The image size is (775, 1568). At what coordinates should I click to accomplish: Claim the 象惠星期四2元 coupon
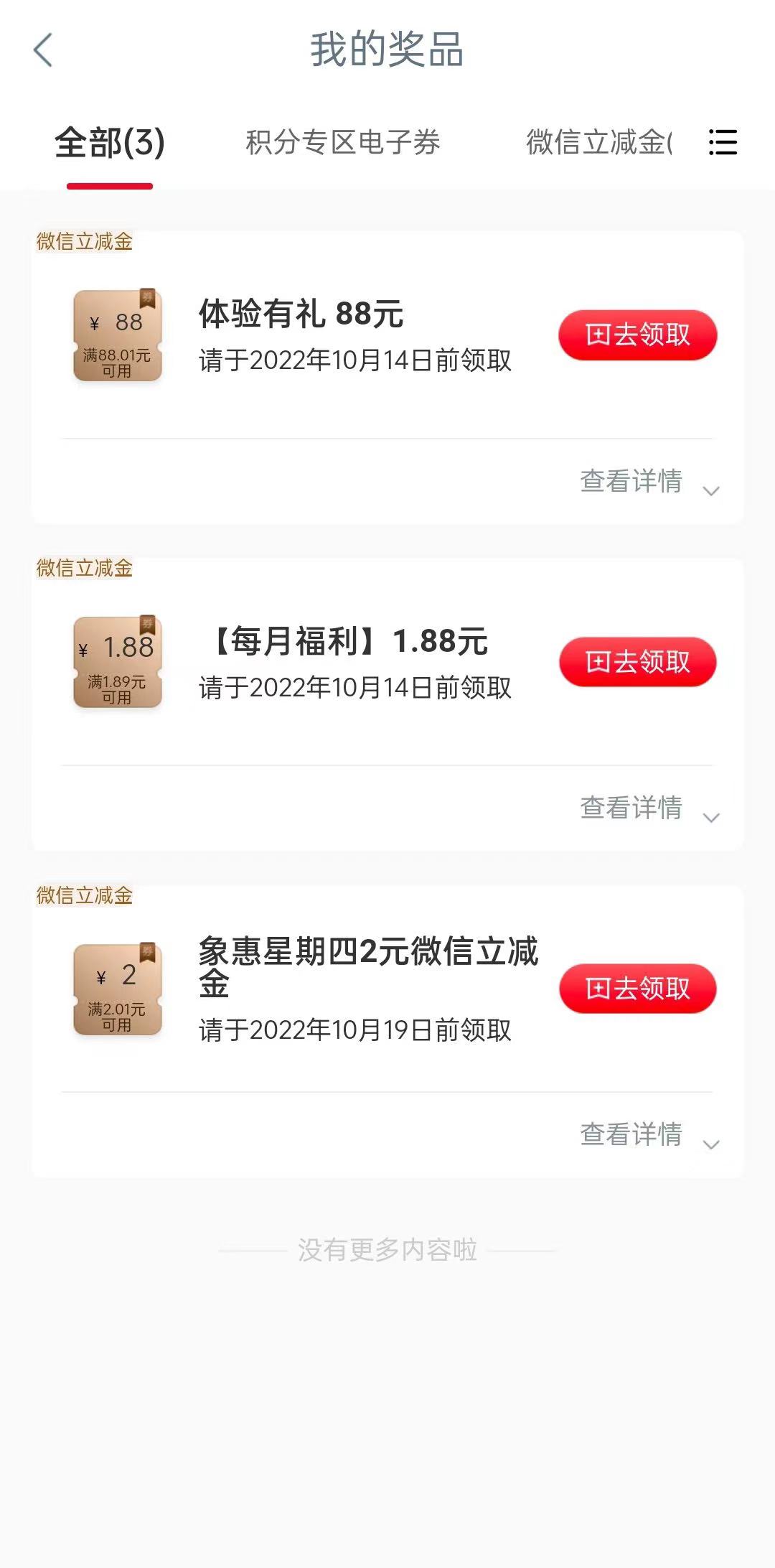pos(637,989)
